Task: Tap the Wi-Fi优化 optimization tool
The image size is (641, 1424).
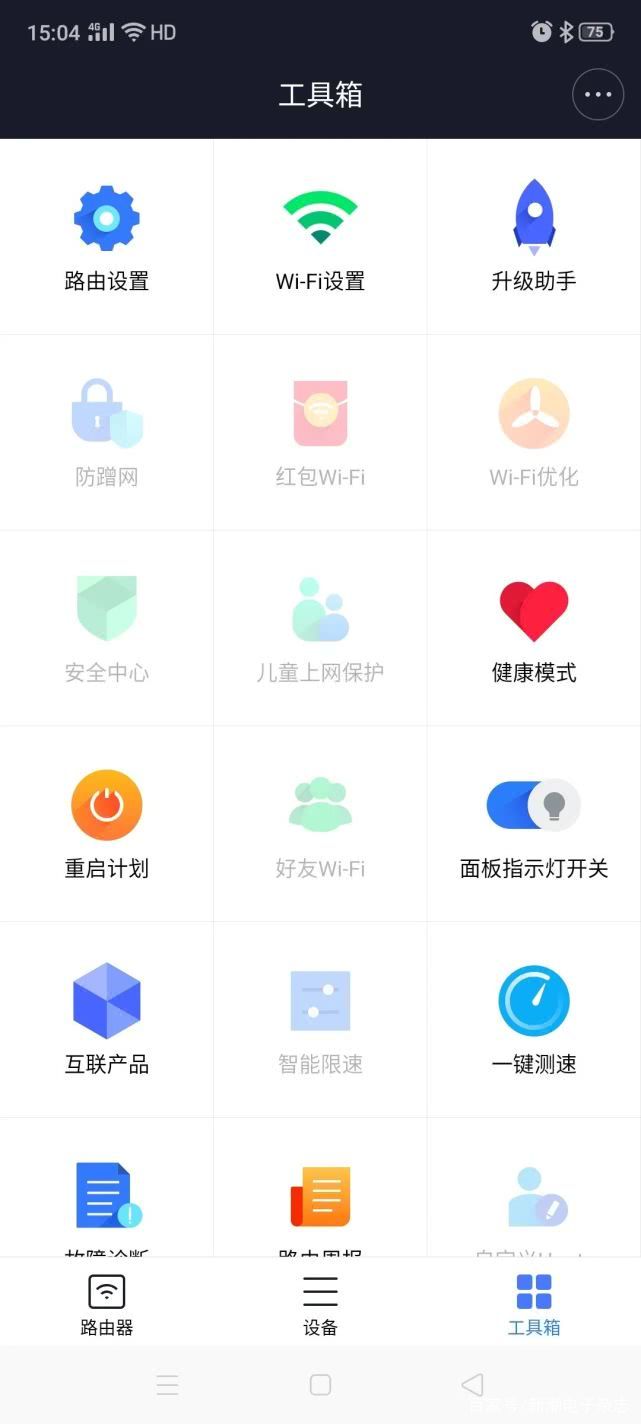Action: (534, 432)
